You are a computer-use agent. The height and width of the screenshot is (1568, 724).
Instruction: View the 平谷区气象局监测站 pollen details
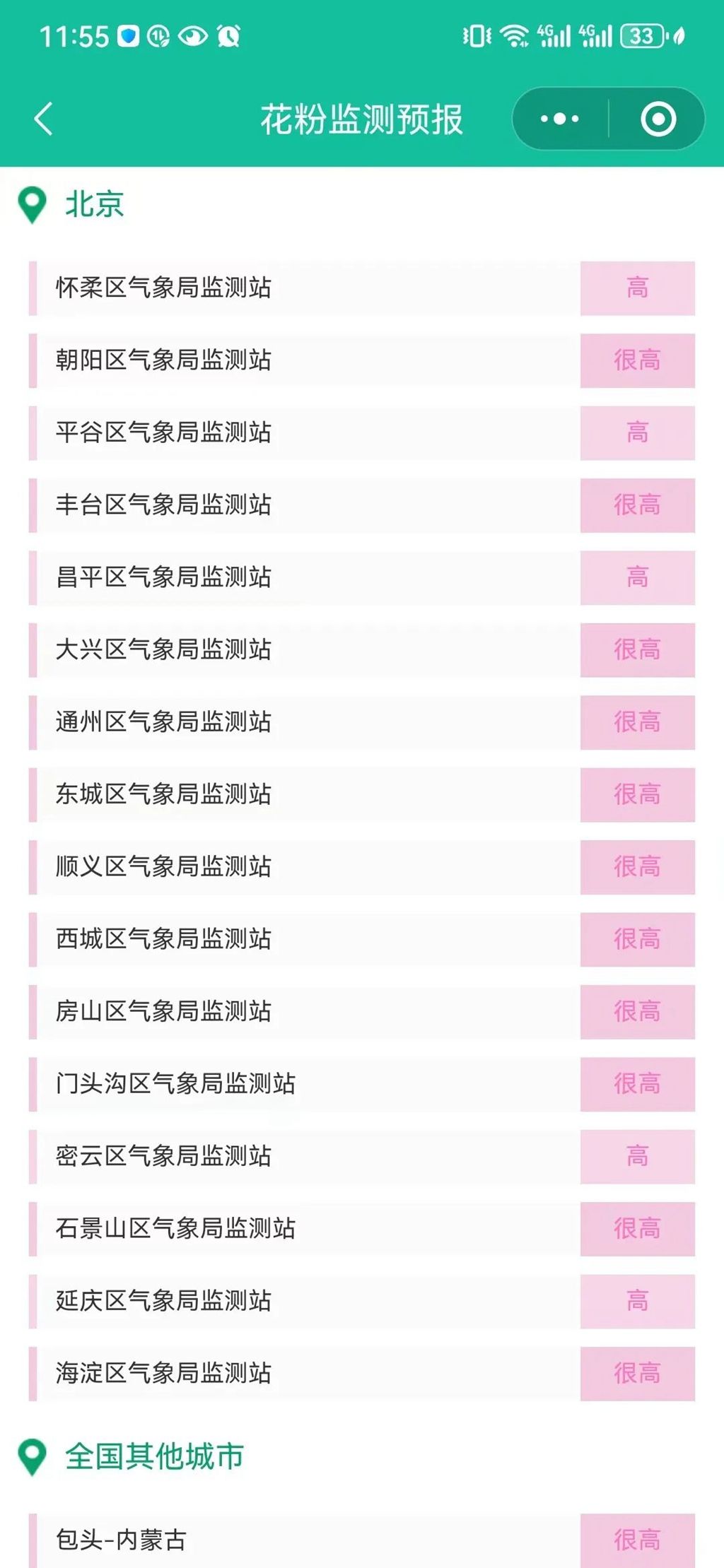pyautogui.click(x=361, y=432)
